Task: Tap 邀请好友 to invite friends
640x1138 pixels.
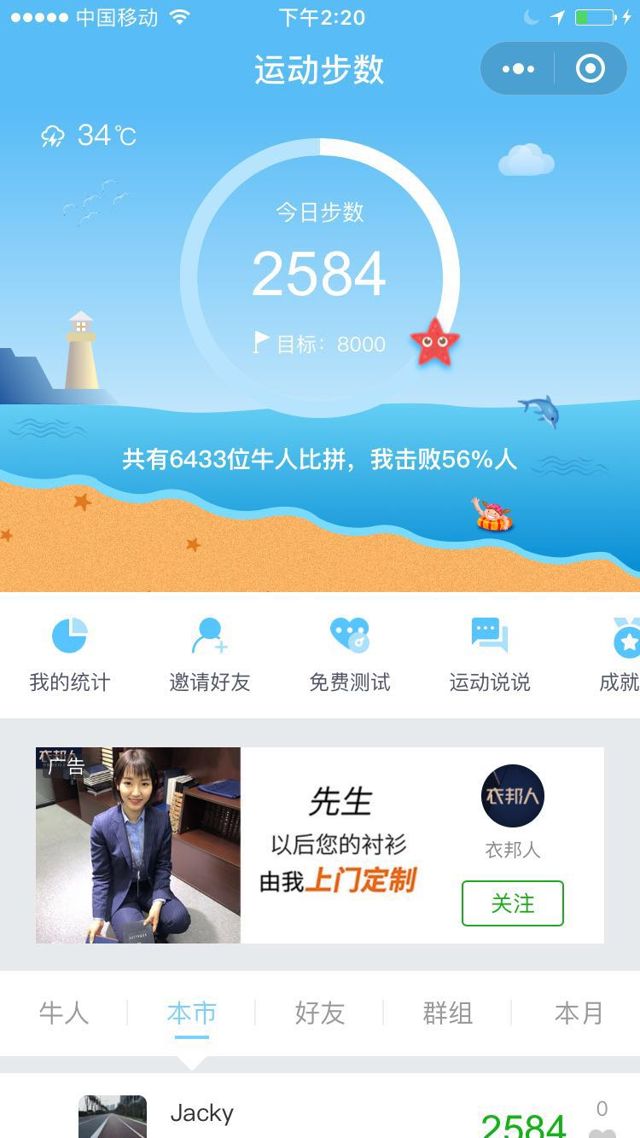Action: pyautogui.click(x=209, y=655)
